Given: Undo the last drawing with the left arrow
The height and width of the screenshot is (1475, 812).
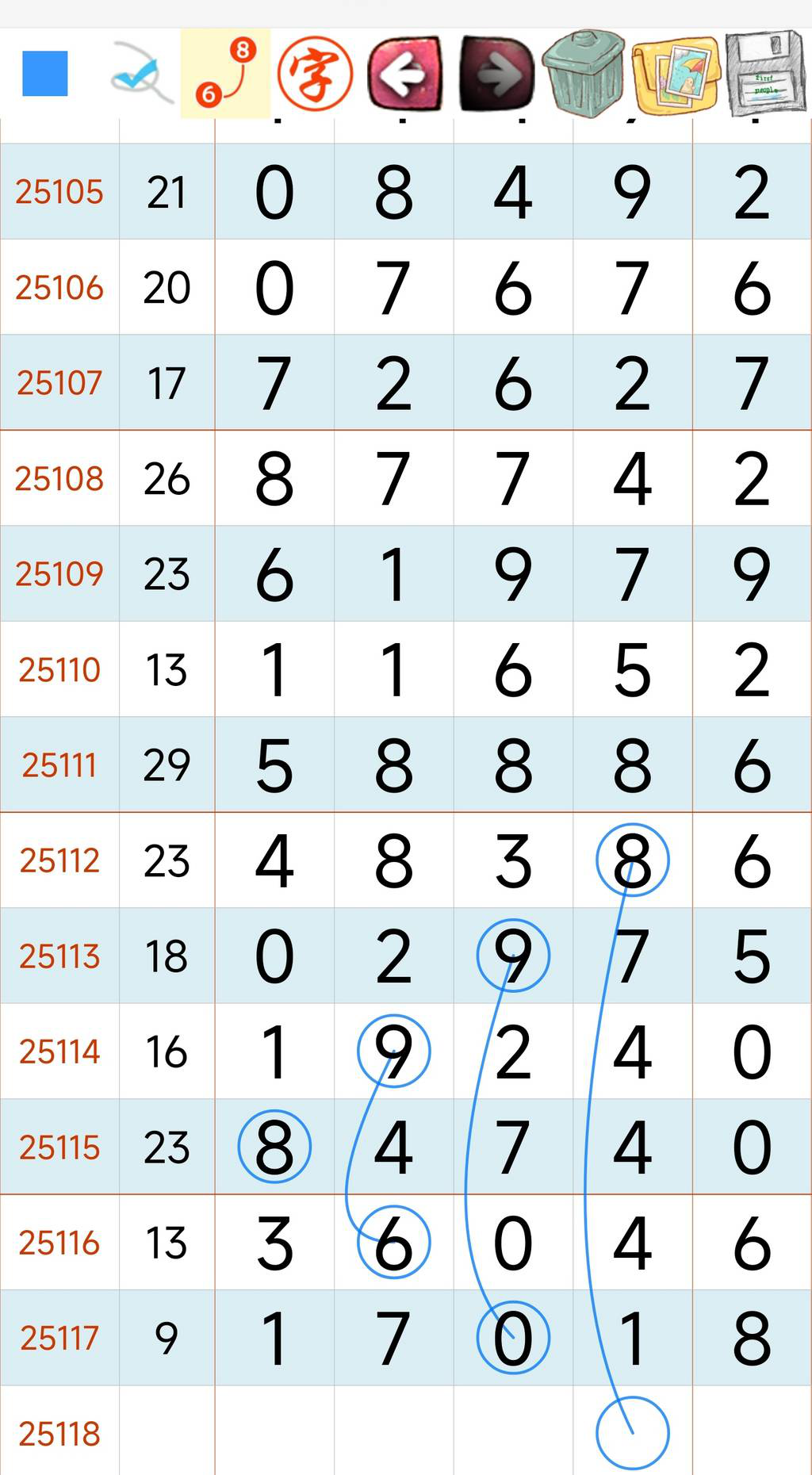Looking at the screenshot, I should click(405, 74).
